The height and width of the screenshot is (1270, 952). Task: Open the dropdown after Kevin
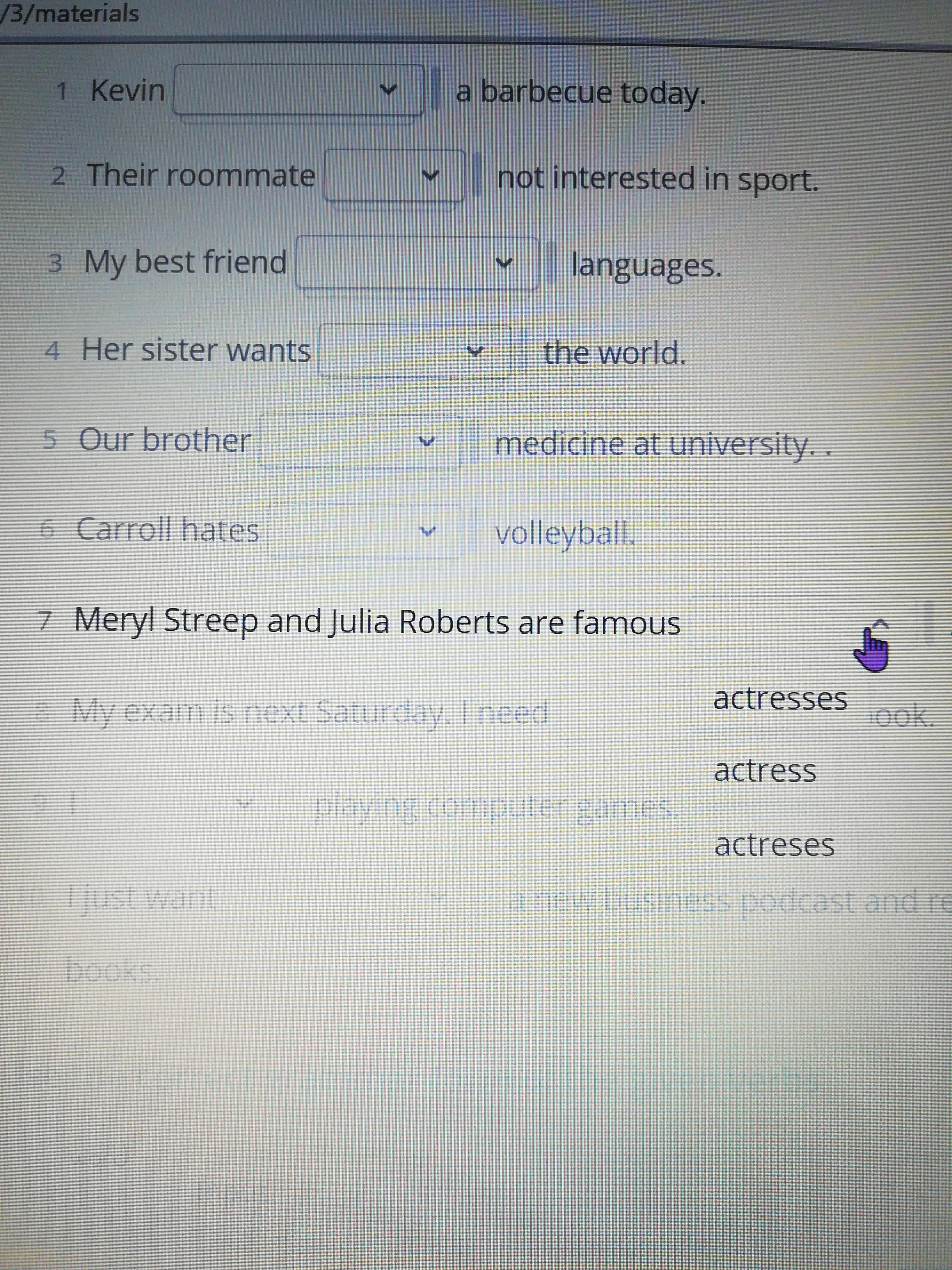point(298,90)
